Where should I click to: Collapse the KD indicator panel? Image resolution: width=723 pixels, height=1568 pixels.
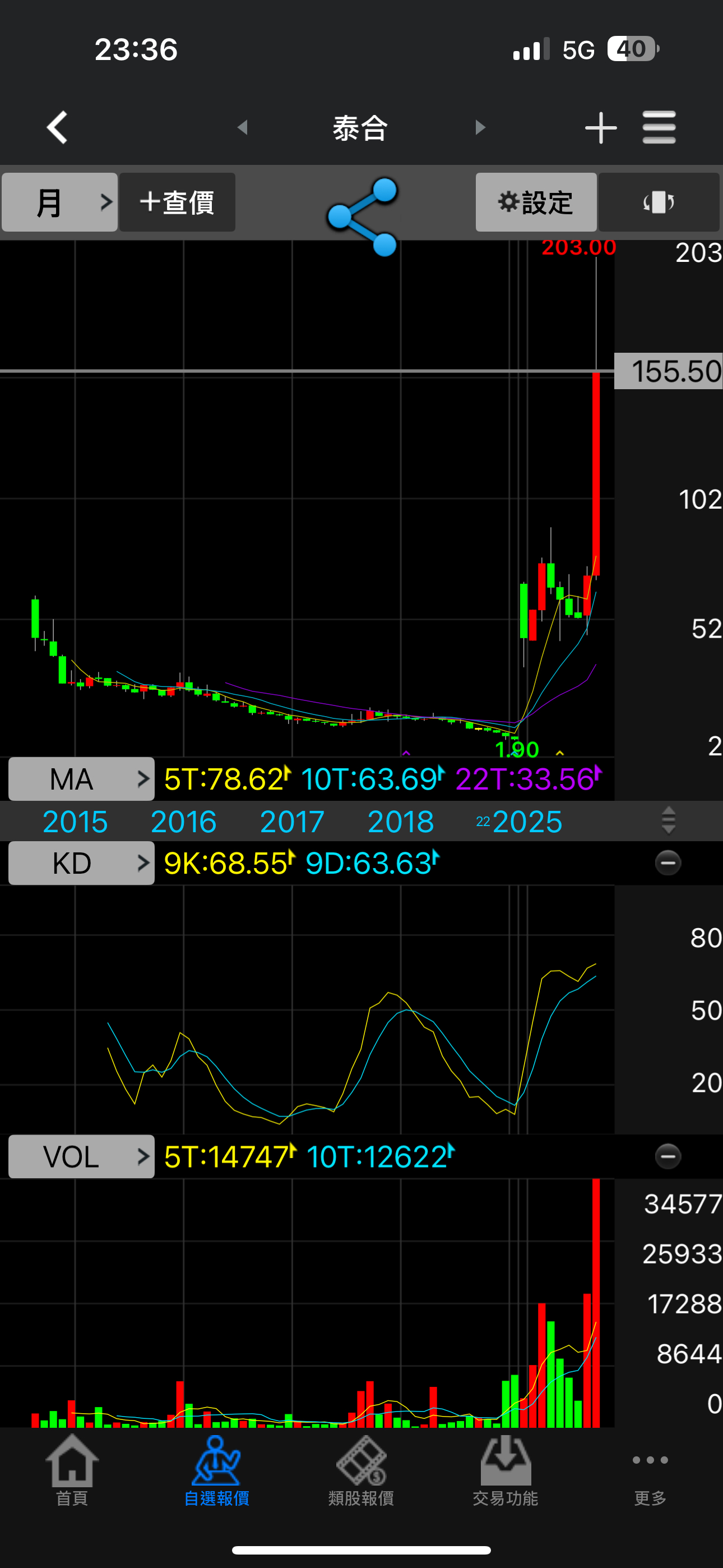pos(668,863)
